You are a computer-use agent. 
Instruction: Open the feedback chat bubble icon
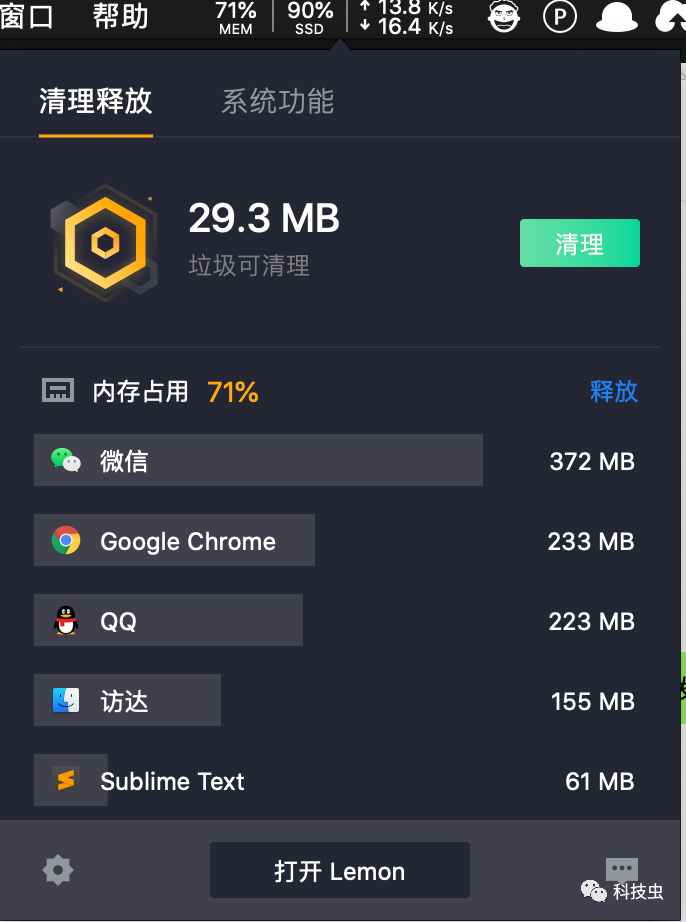pyautogui.click(x=621, y=868)
